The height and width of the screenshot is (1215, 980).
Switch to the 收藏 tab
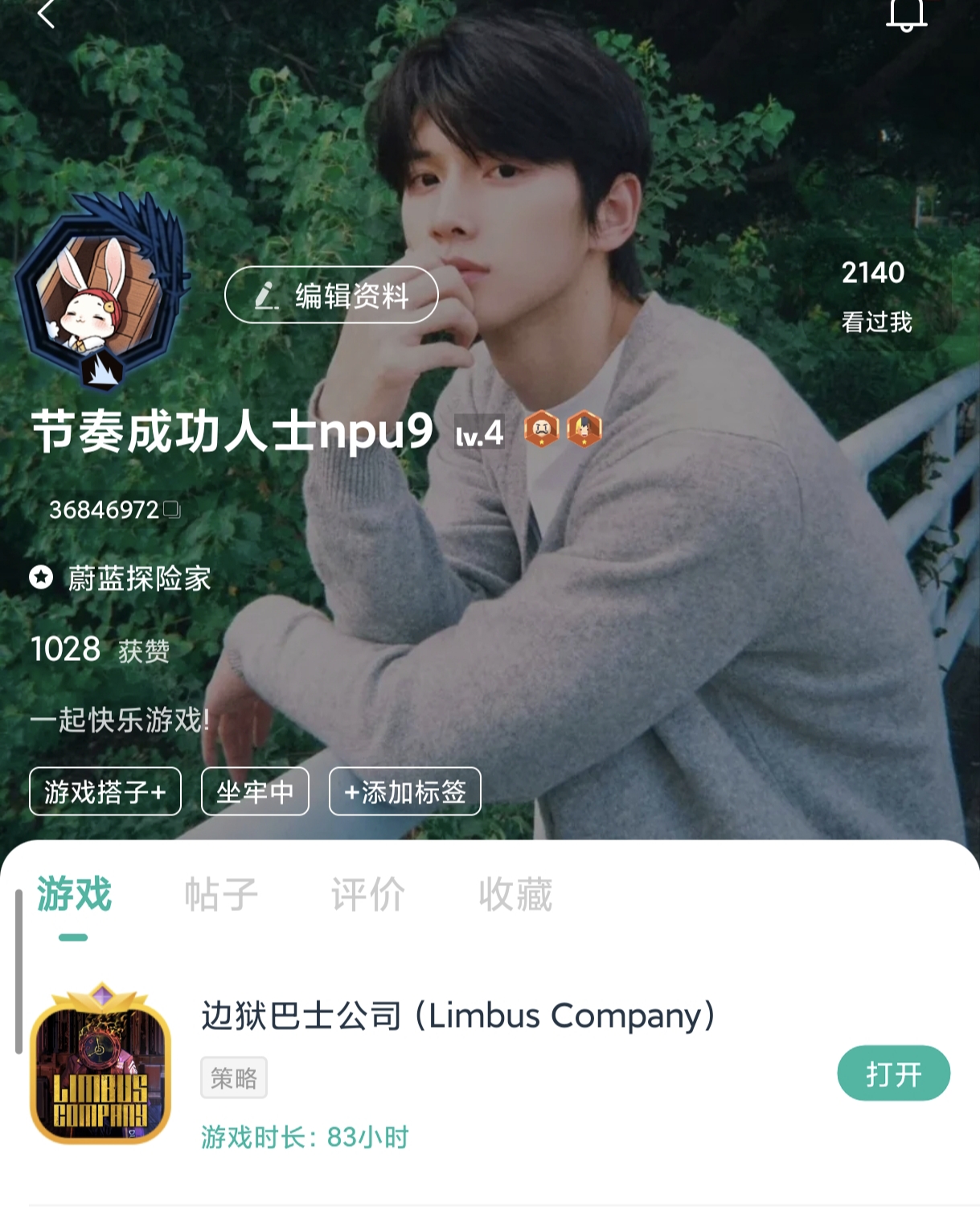click(515, 895)
